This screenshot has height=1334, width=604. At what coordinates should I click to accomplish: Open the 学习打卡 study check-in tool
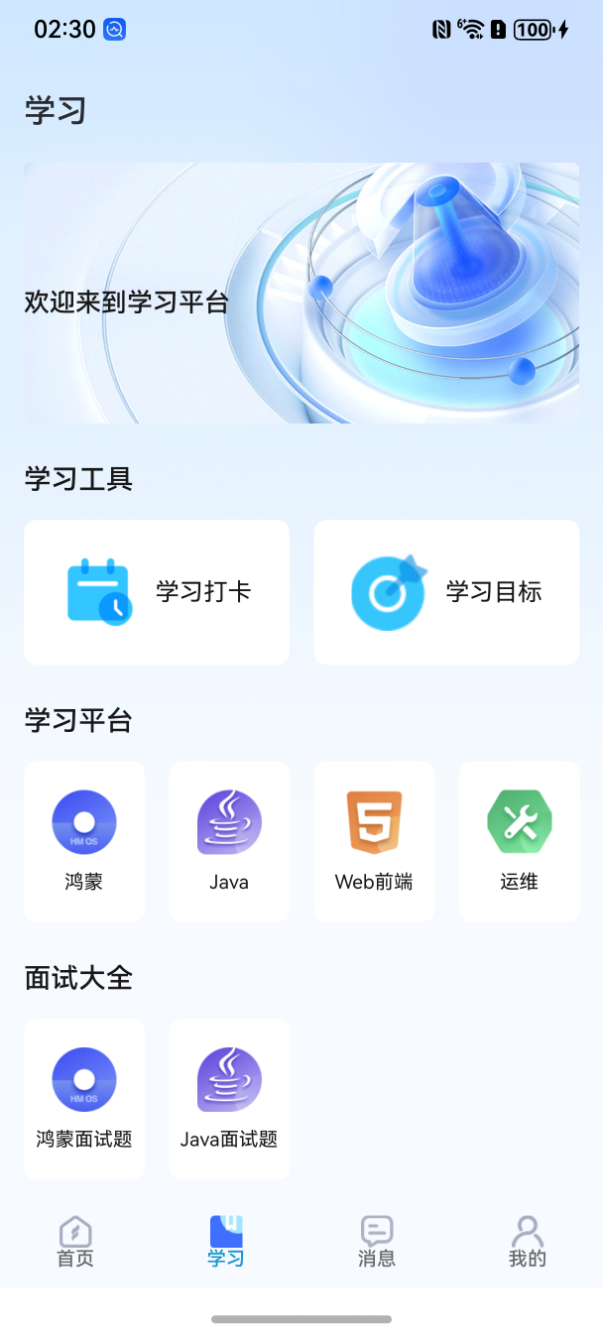[x=157, y=592]
